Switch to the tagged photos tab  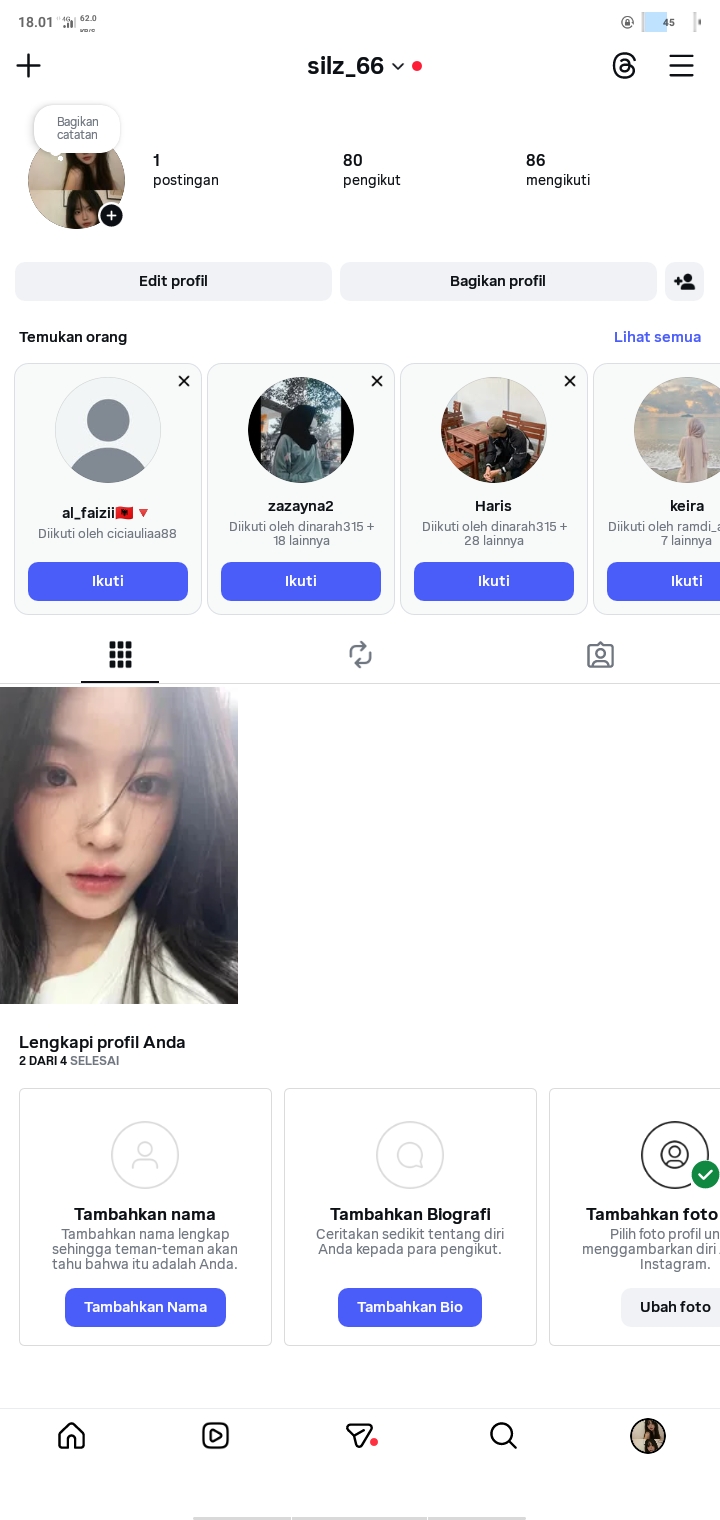click(x=600, y=655)
